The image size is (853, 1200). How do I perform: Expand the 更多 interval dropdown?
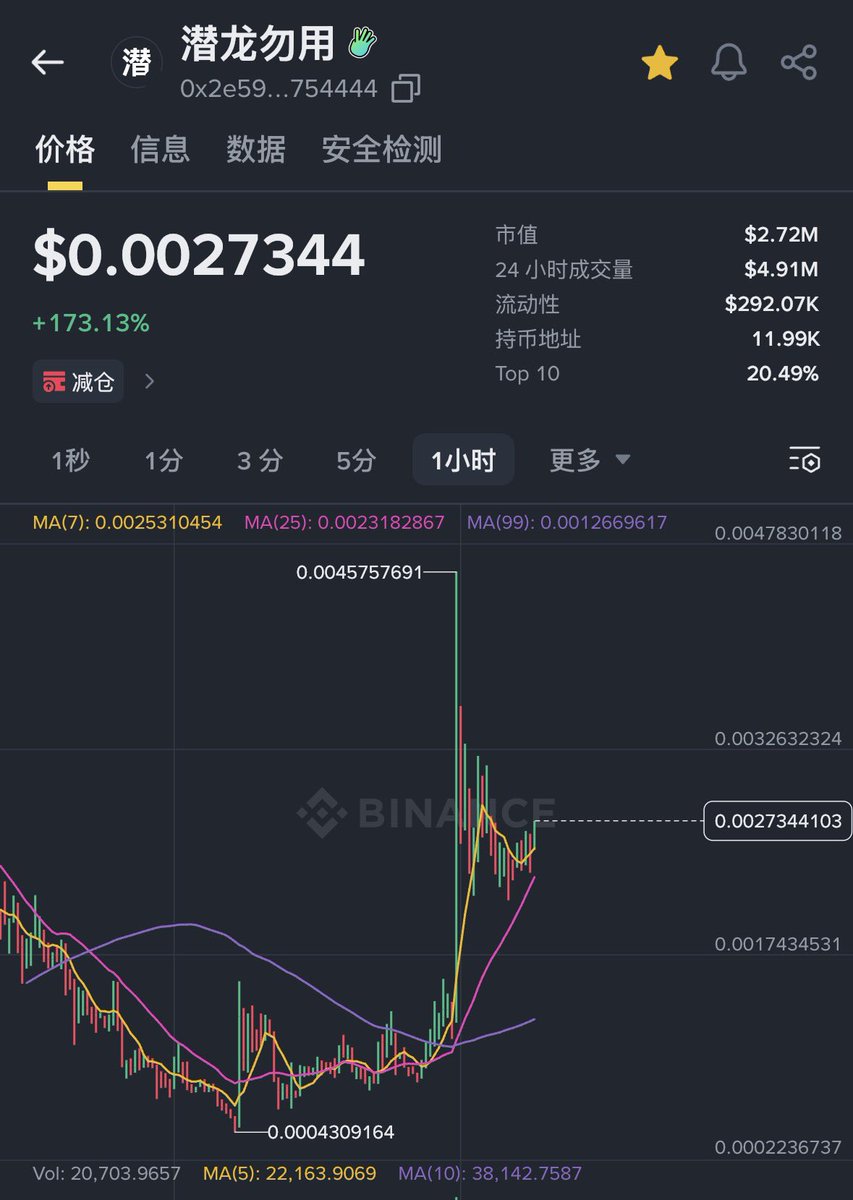click(590, 460)
